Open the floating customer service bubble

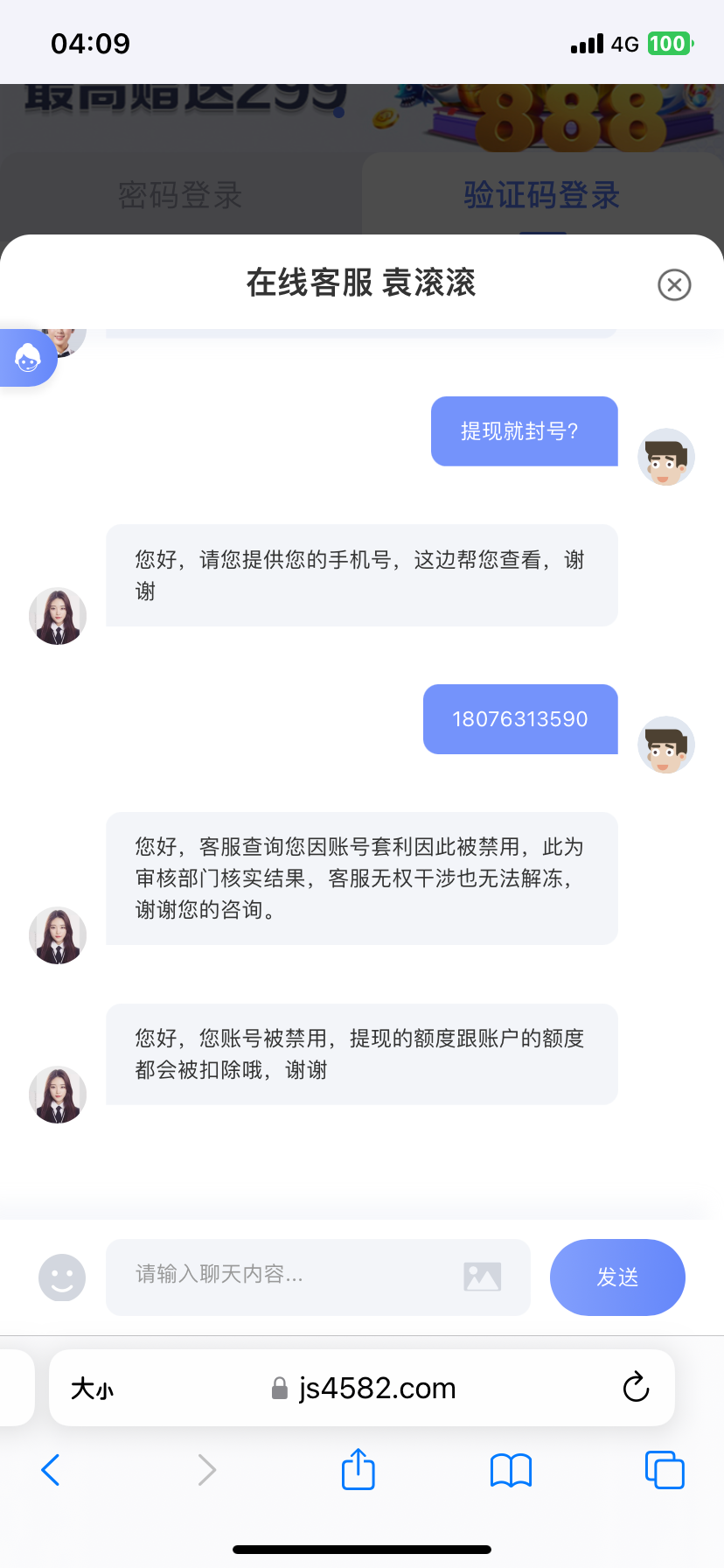pos(28,358)
